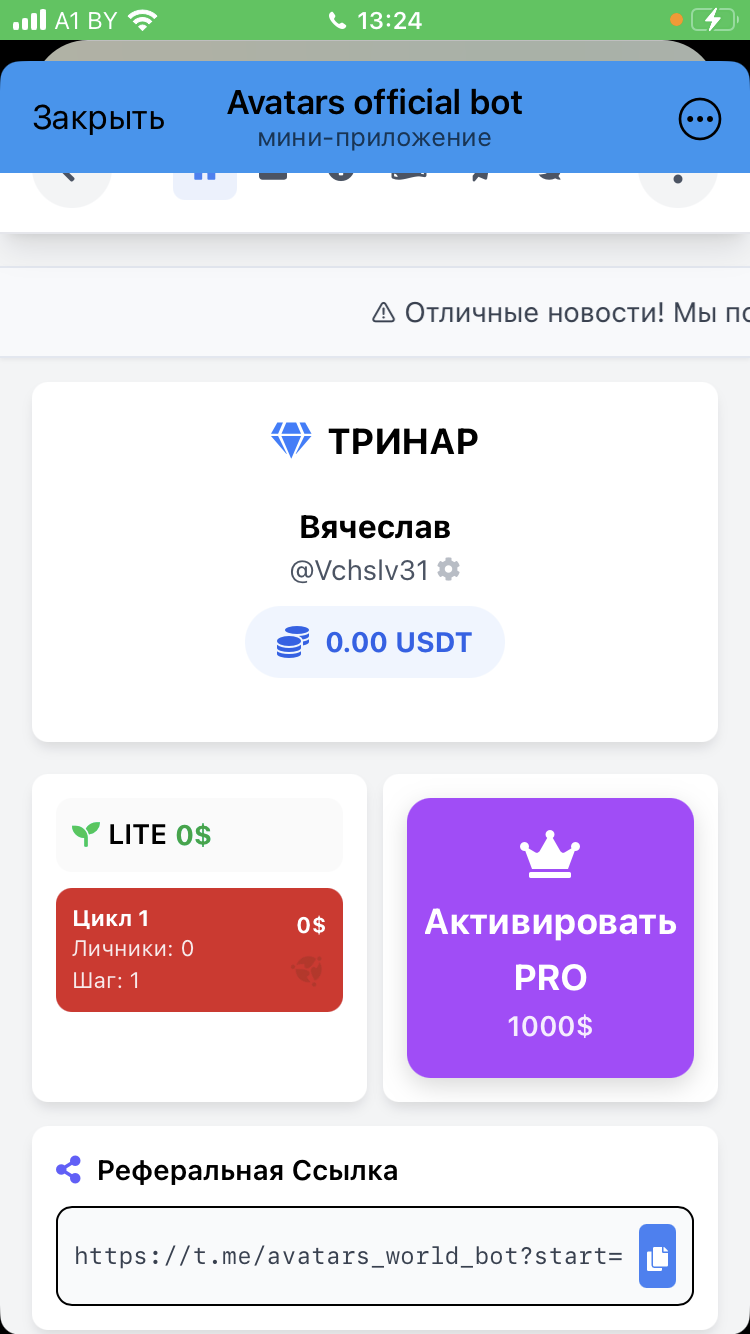Open the Отличные новости announcement ticker

pos(560,313)
